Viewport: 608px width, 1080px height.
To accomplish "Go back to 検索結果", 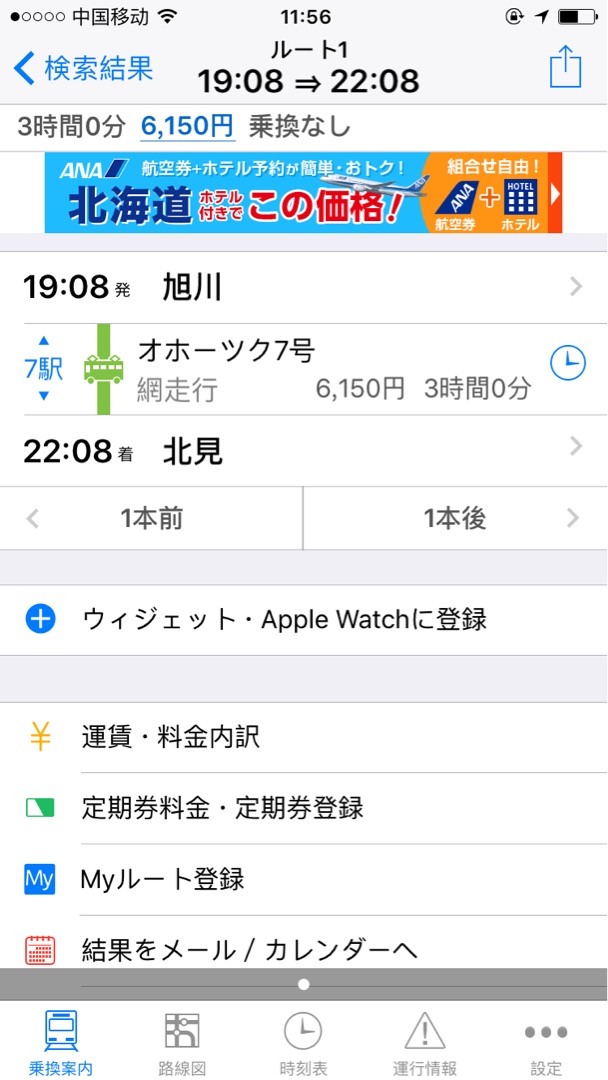I will (85, 68).
